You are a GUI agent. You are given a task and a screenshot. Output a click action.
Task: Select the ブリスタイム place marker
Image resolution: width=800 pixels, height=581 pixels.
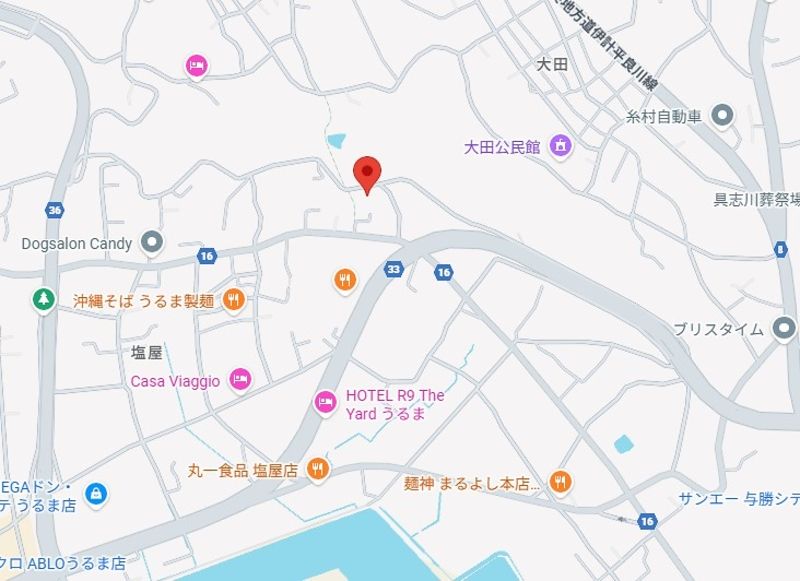[x=785, y=328]
